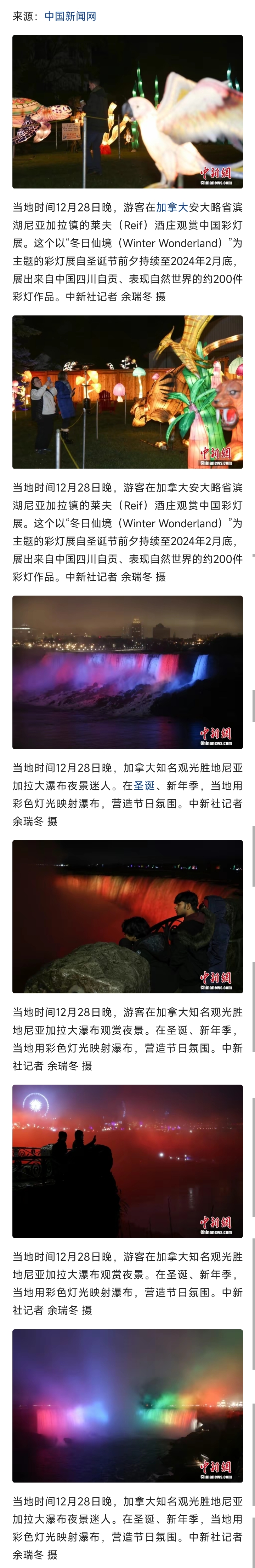Open the blue 圣诞 keyword link
Image resolution: width=255 pixels, height=1568 pixels.
pyautogui.click(x=144, y=786)
